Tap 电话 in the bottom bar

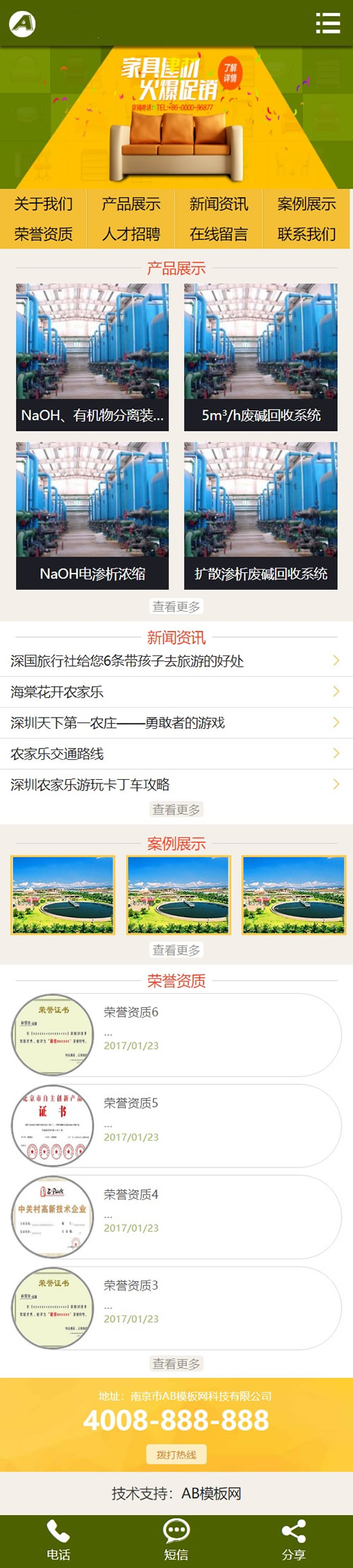point(59,1541)
